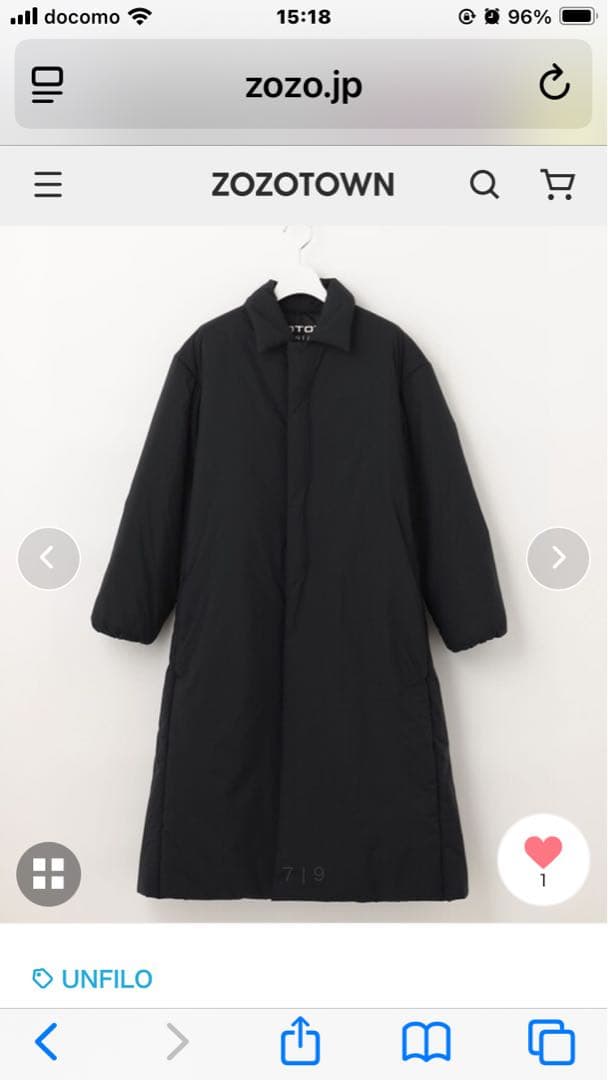
Task: Open the image grid view
Action: pyautogui.click(x=48, y=874)
